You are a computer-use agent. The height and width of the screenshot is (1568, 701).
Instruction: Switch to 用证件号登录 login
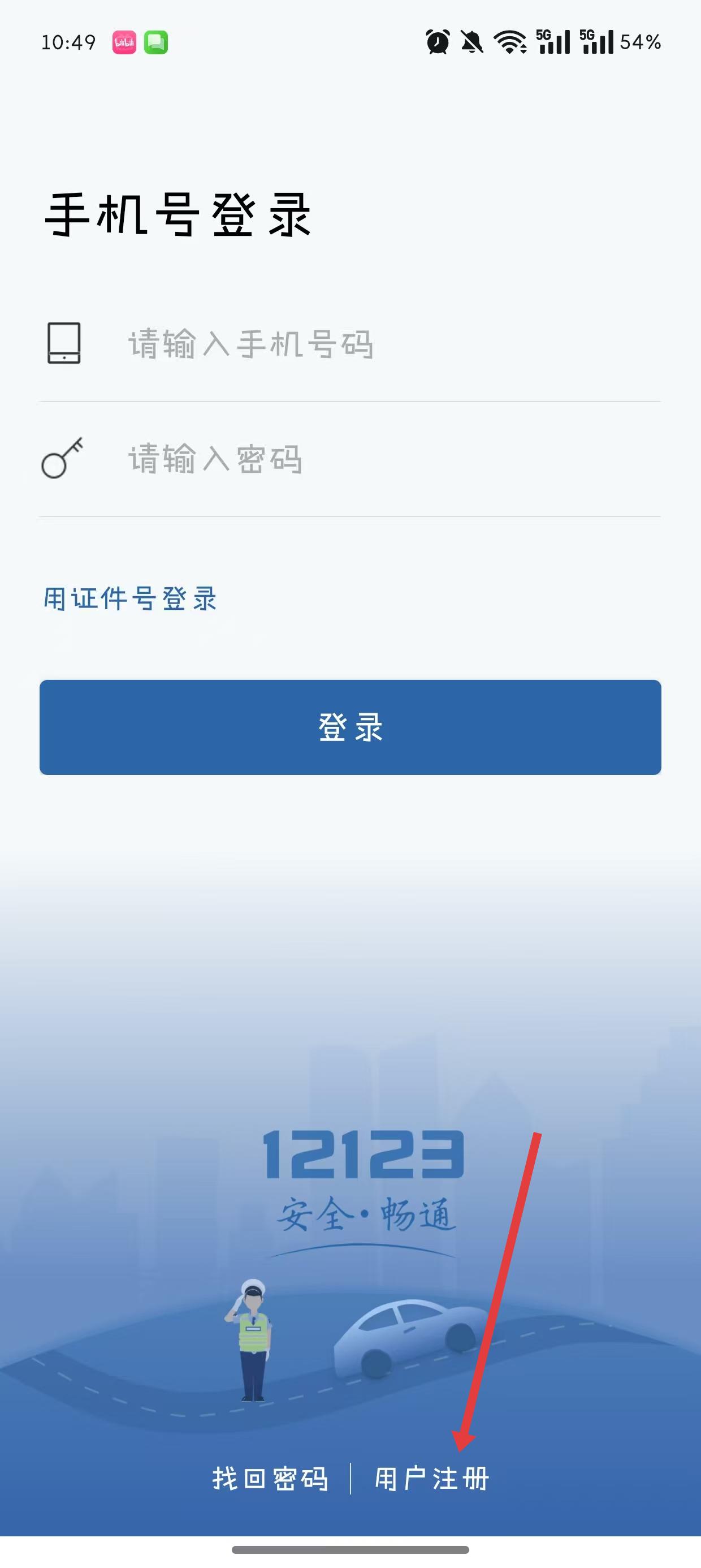click(130, 599)
